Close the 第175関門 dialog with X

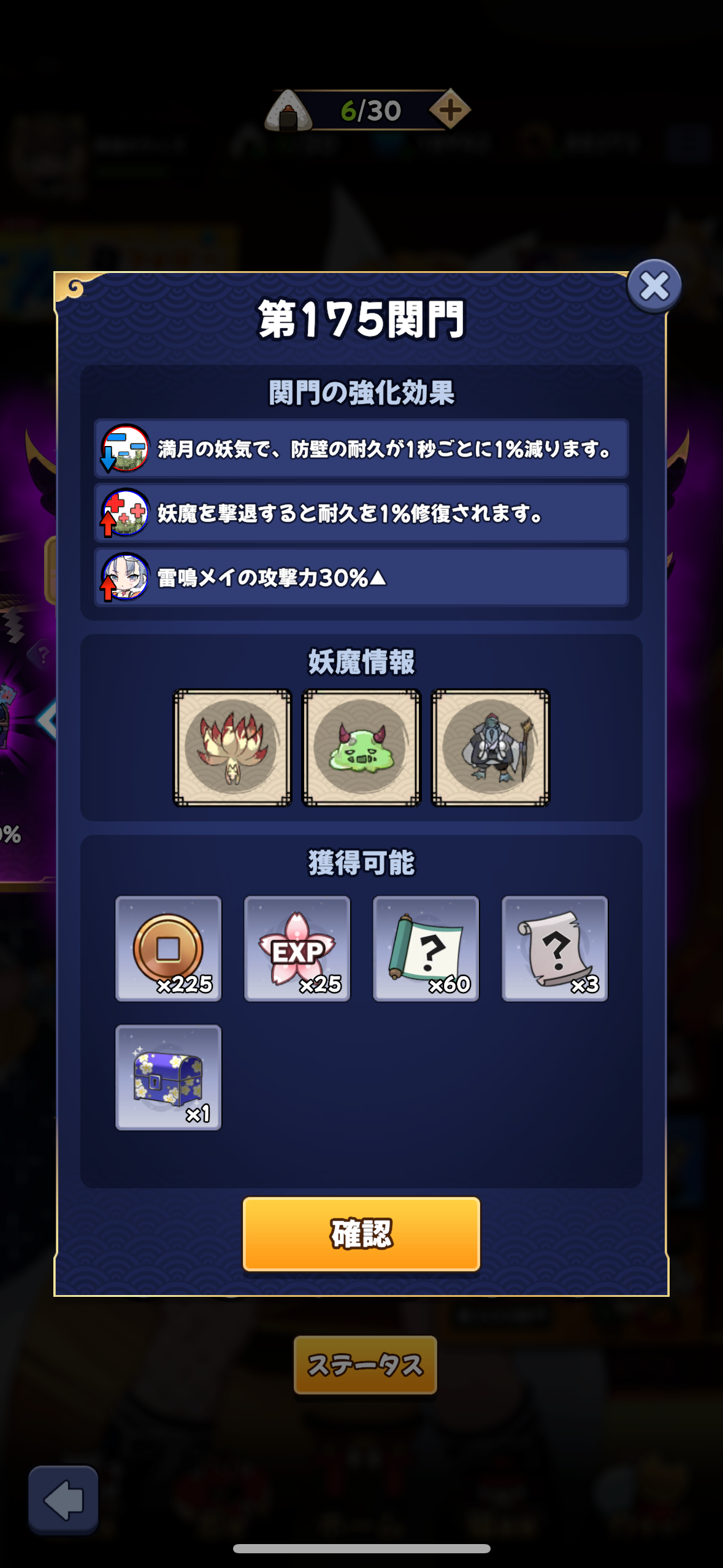654,286
